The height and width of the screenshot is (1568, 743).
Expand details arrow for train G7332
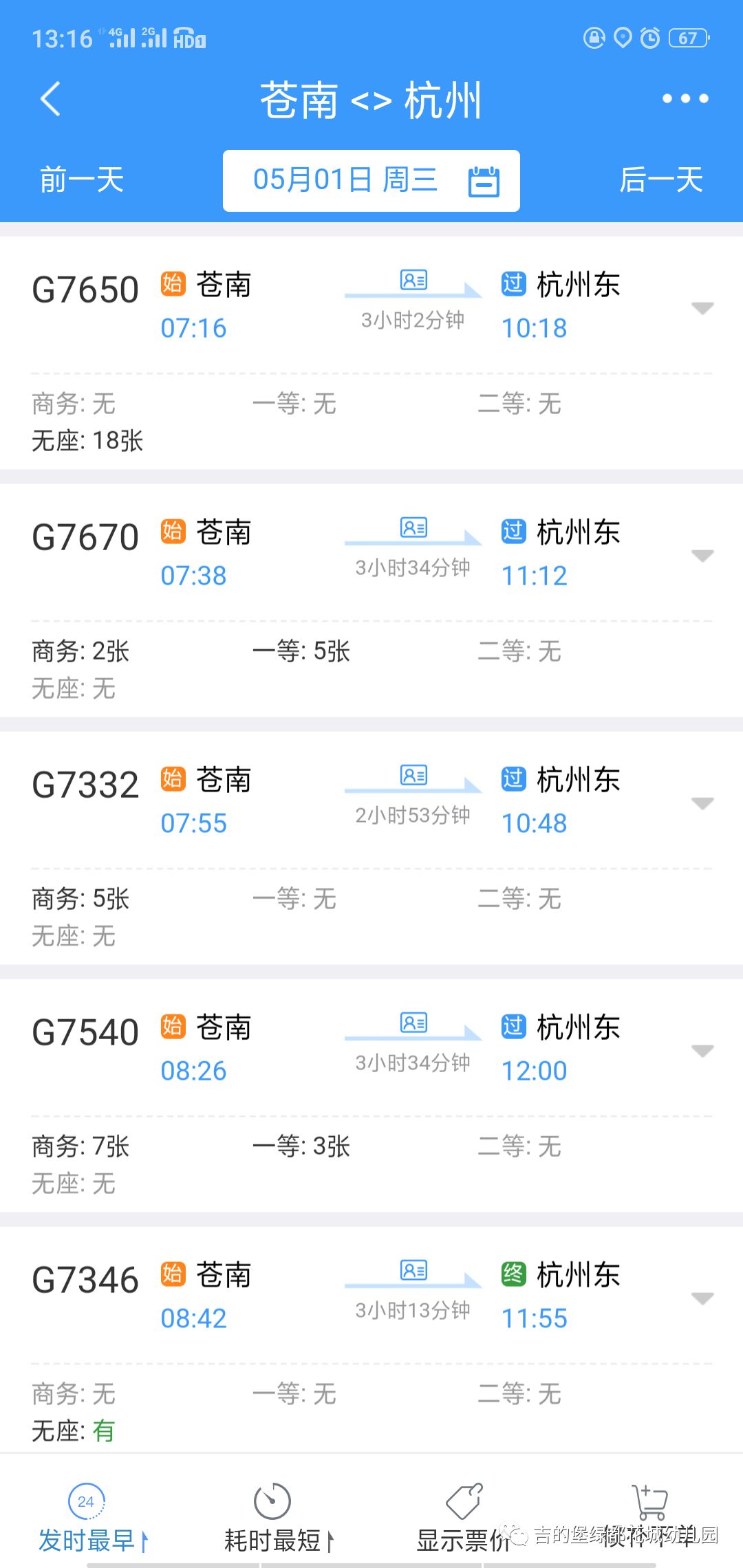(x=702, y=803)
